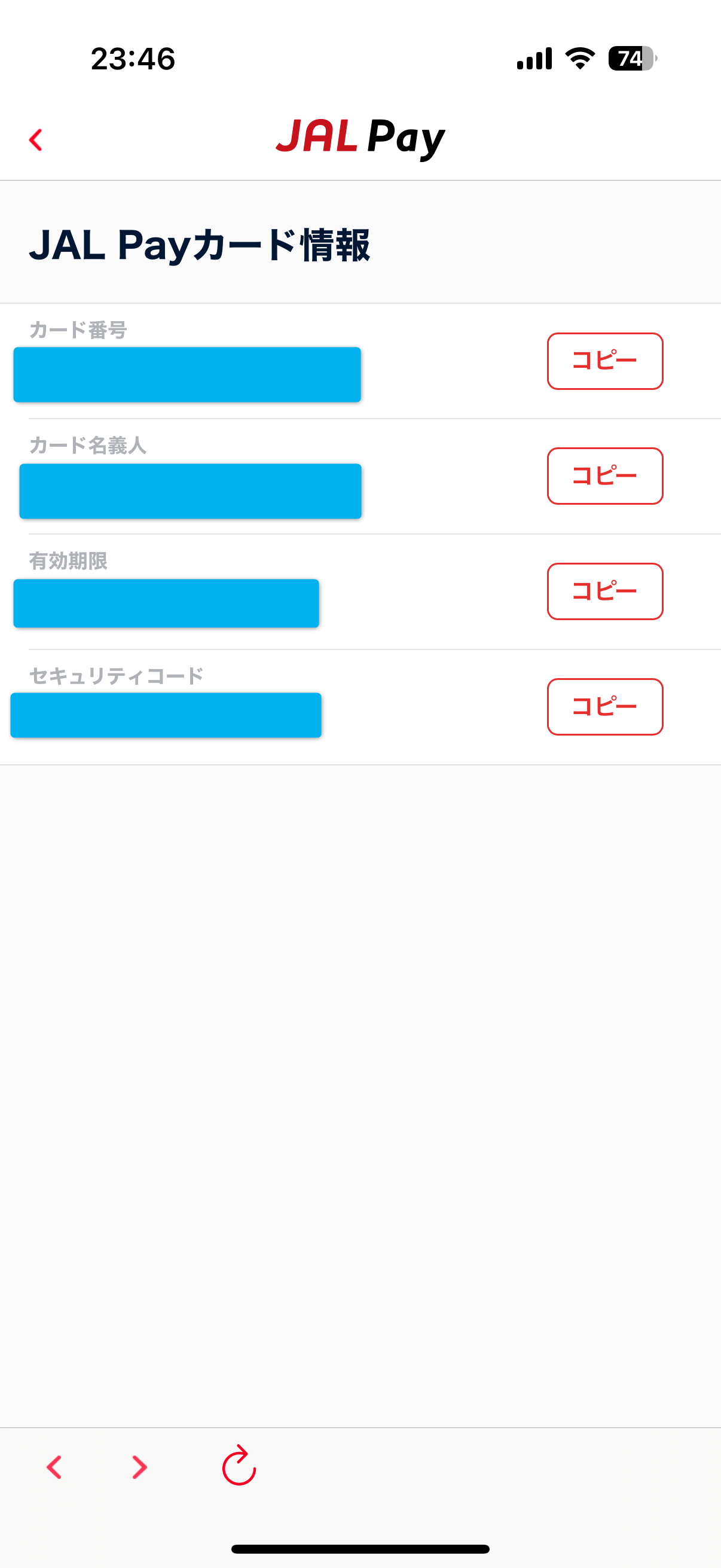The image size is (721, 1568).
Task: Copy the カード名義人 value
Action: 605,476
